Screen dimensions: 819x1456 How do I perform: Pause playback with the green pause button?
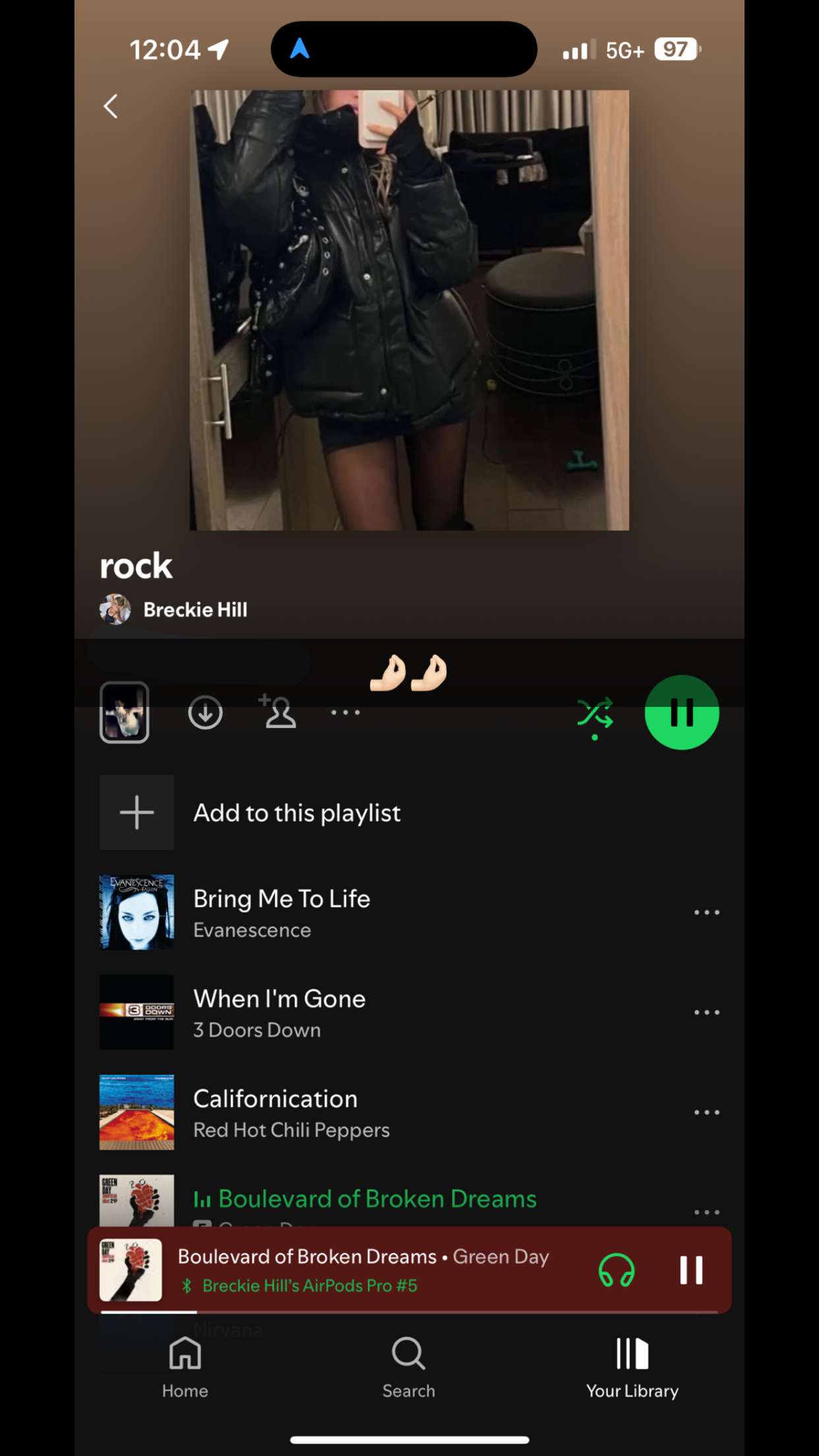pyautogui.click(x=682, y=712)
